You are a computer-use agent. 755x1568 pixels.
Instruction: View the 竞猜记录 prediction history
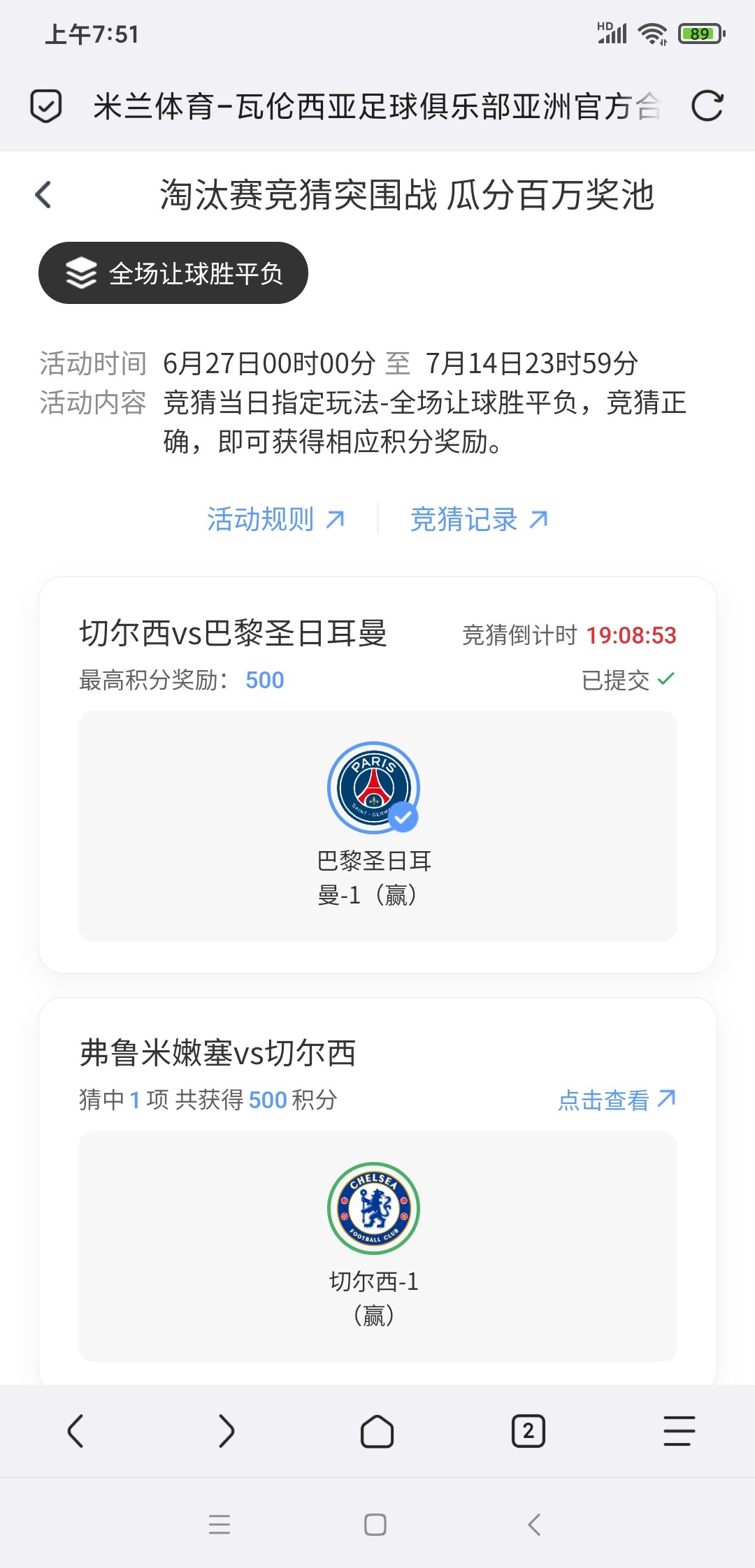479,519
